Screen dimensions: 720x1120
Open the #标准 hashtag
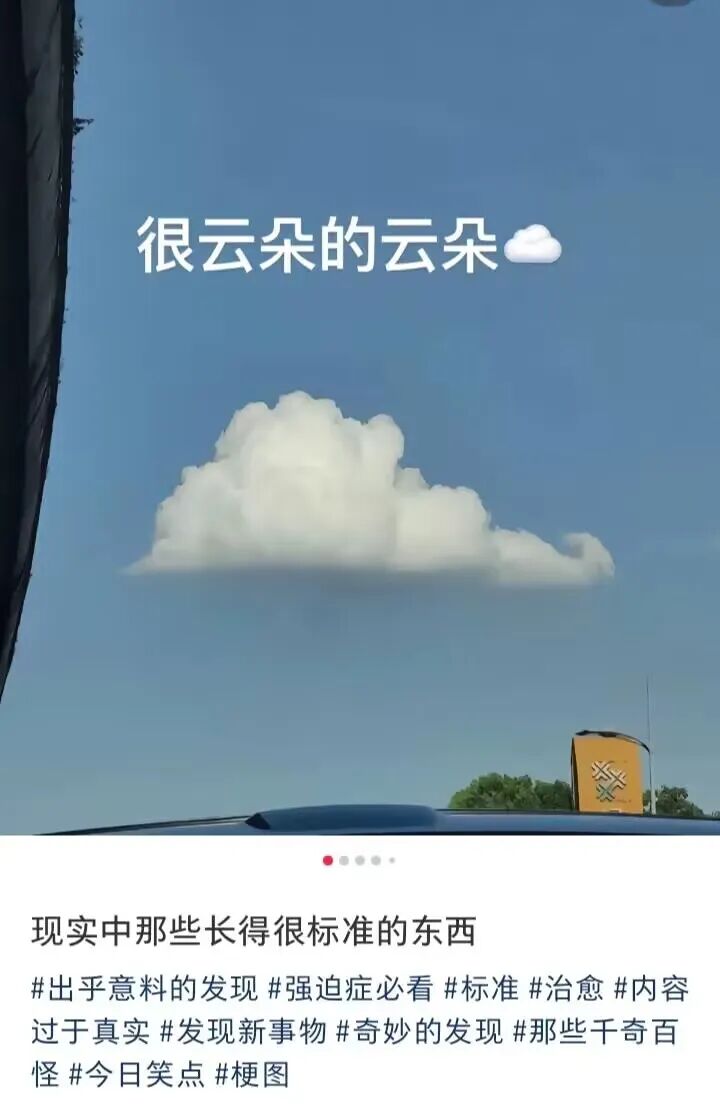click(481, 989)
